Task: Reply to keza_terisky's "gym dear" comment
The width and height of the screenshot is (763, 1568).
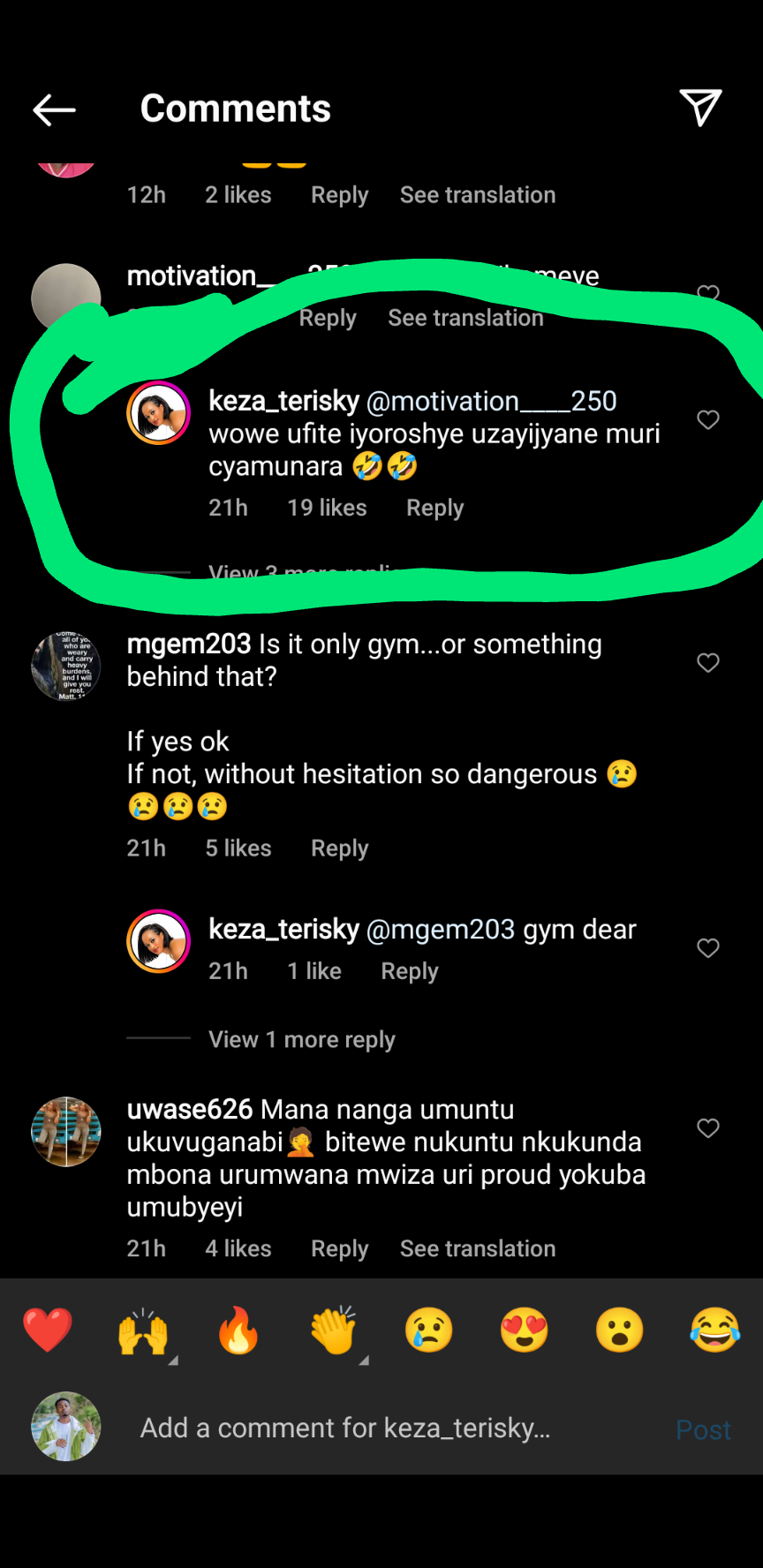Action: [x=409, y=971]
